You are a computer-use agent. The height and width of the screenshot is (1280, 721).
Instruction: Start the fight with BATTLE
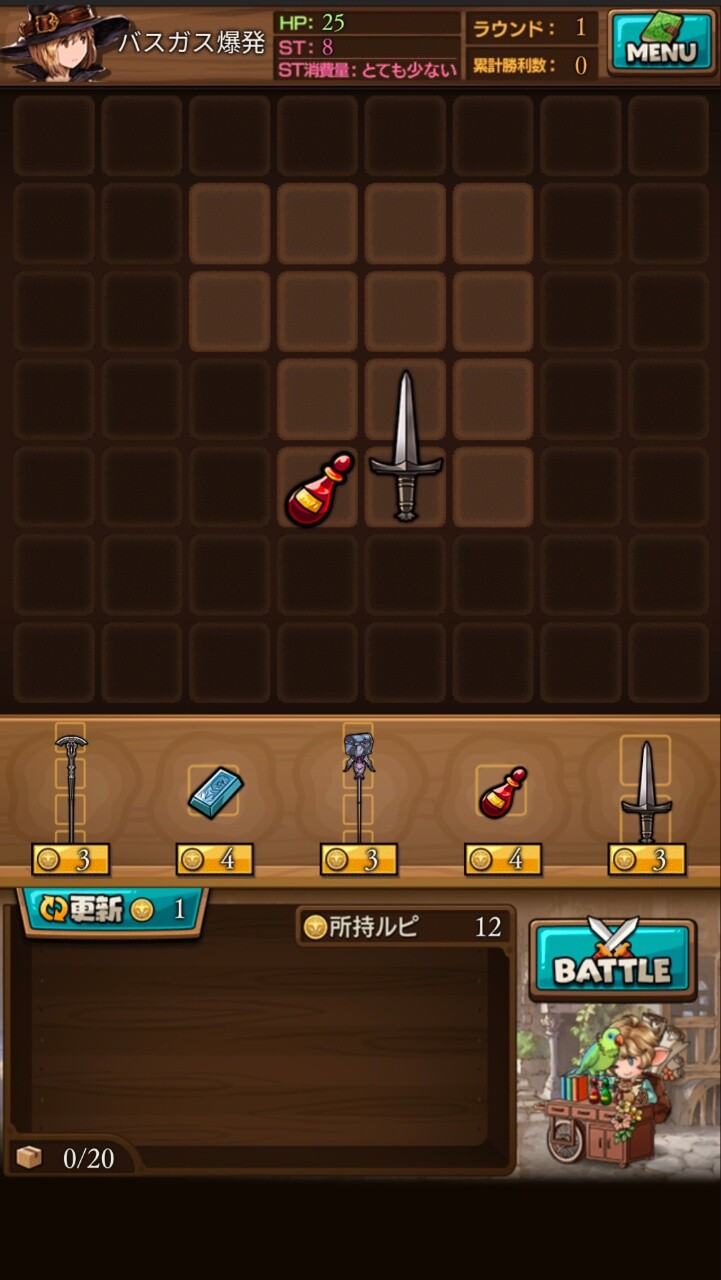(612, 959)
